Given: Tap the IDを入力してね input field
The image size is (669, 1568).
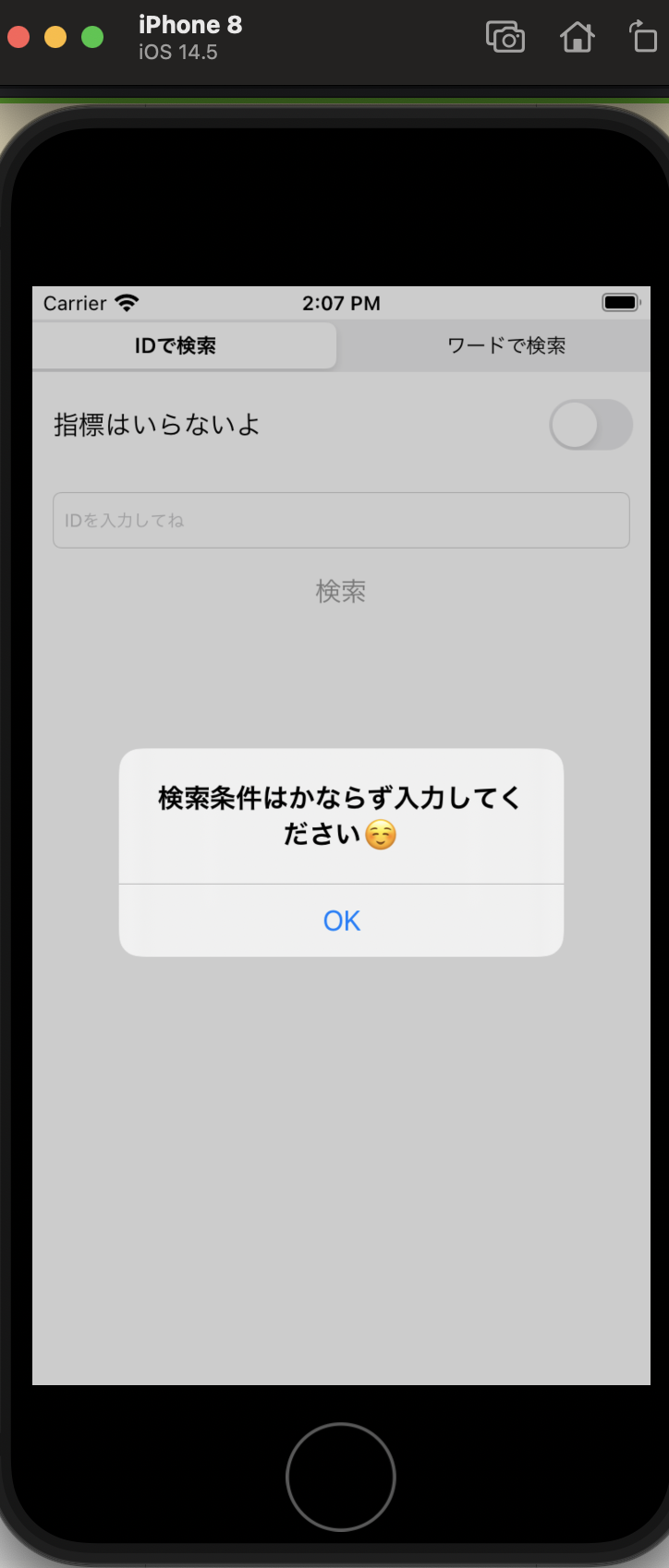Looking at the screenshot, I should (x=340, y=520).
